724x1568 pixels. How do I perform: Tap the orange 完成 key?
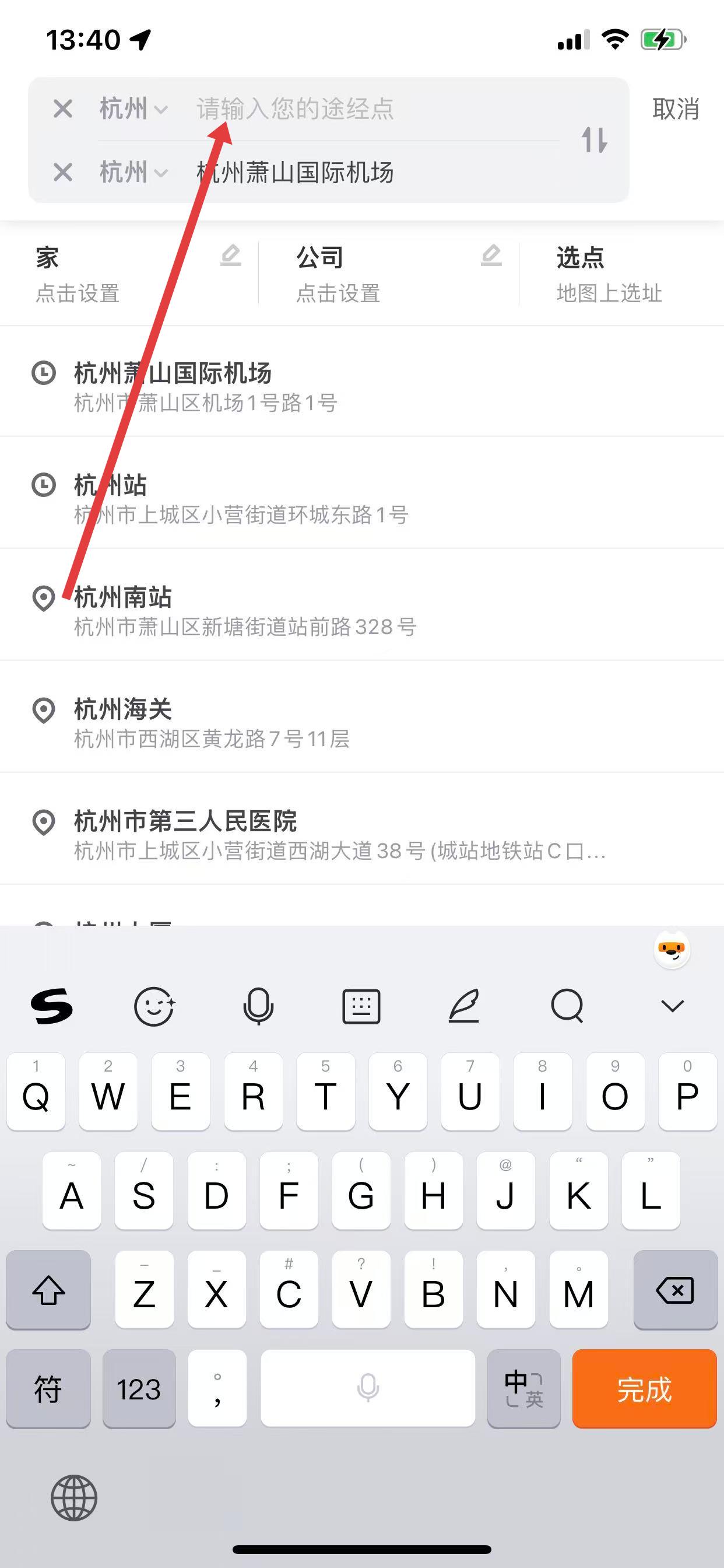click(644, 1389)
